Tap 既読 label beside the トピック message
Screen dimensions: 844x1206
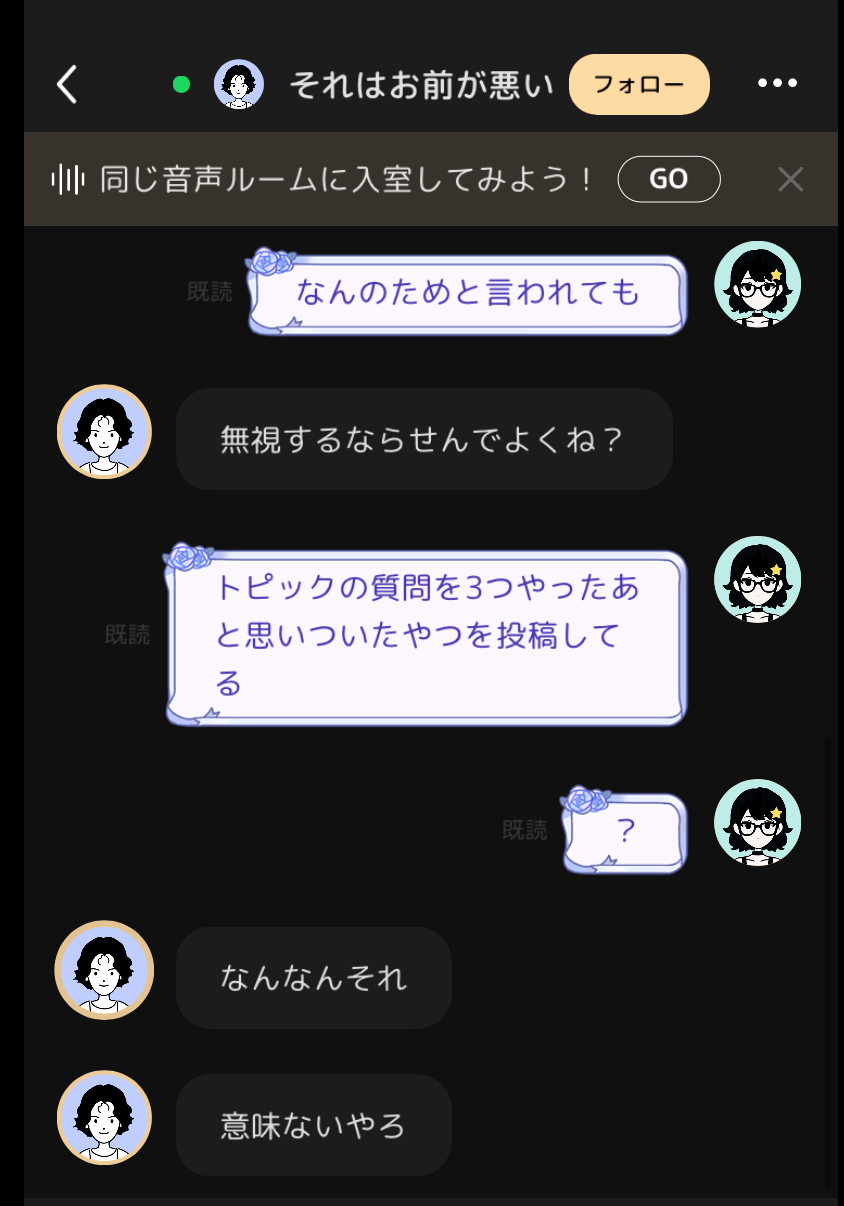126,635
